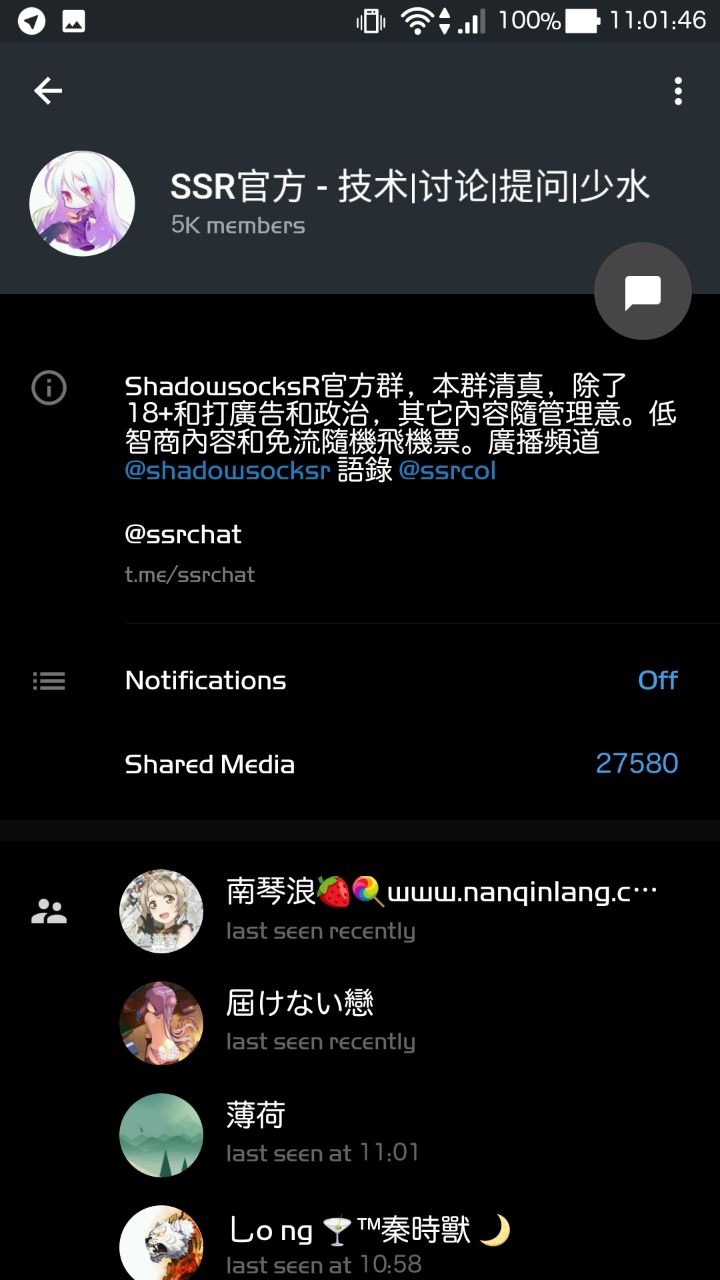View member 屆けない戀's profile
Image resolution: width=720 pixels, height=1280 pixels.
(400, 1021)
